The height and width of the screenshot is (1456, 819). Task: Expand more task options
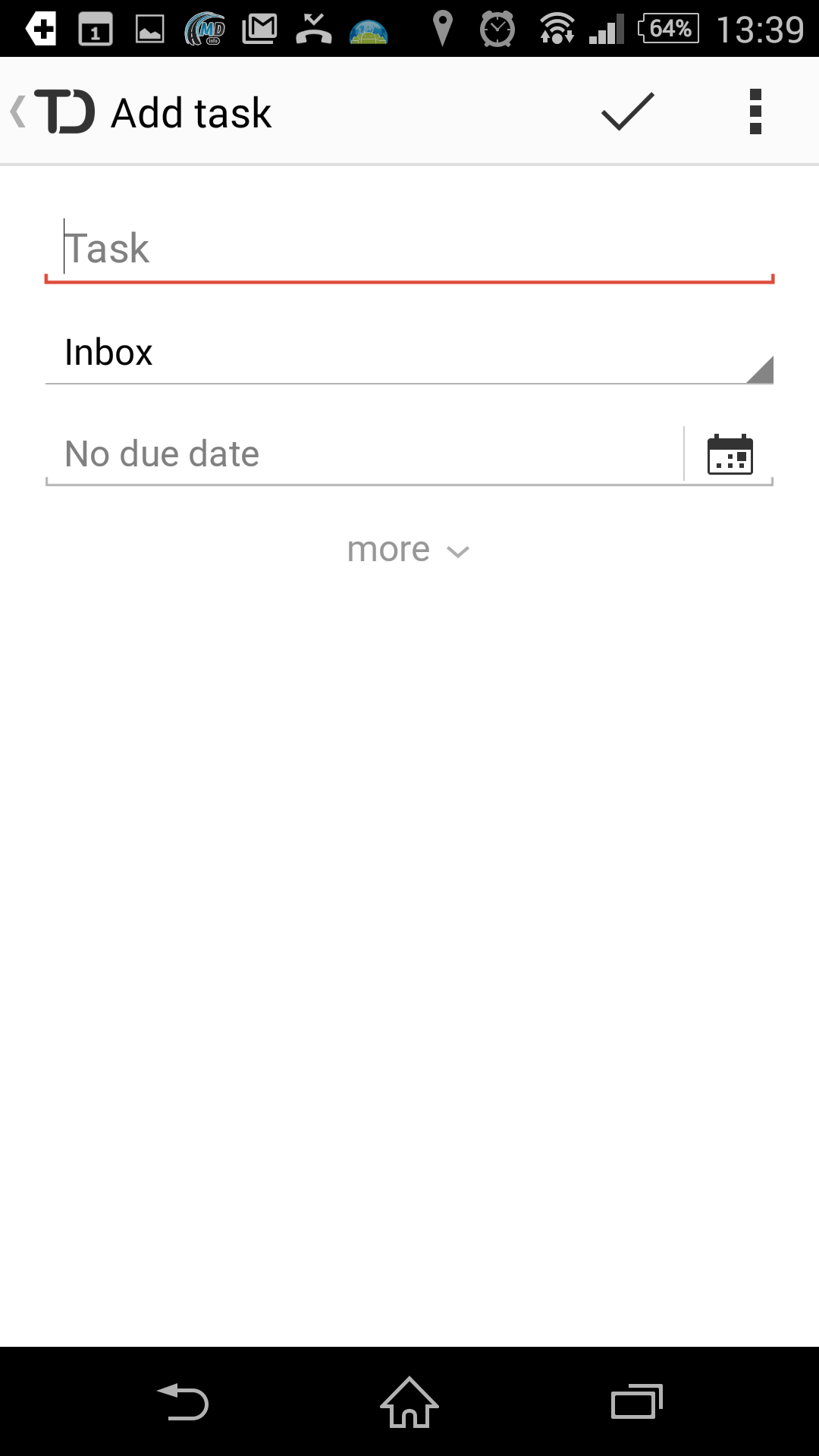[409, 549]
